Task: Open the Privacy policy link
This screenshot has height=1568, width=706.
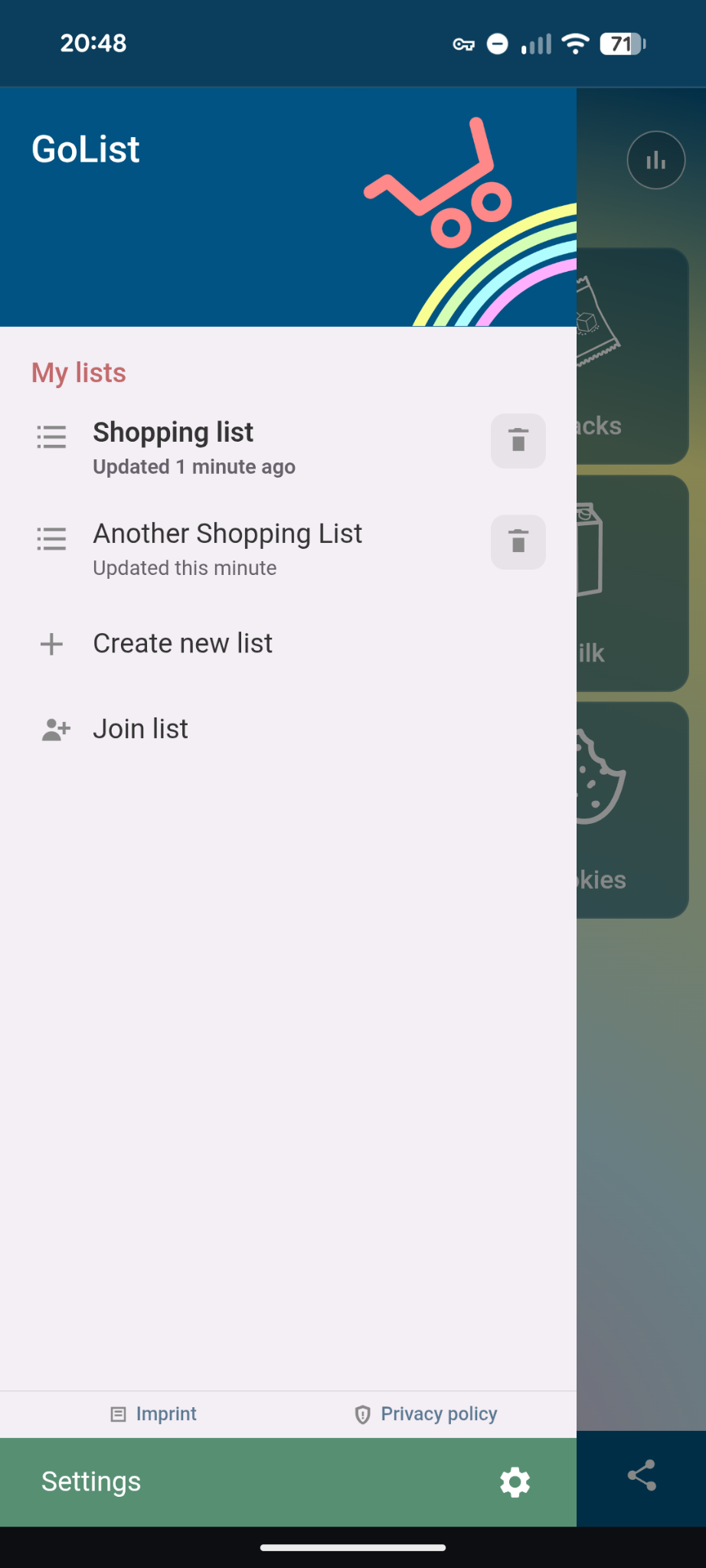Action: 438,1414
